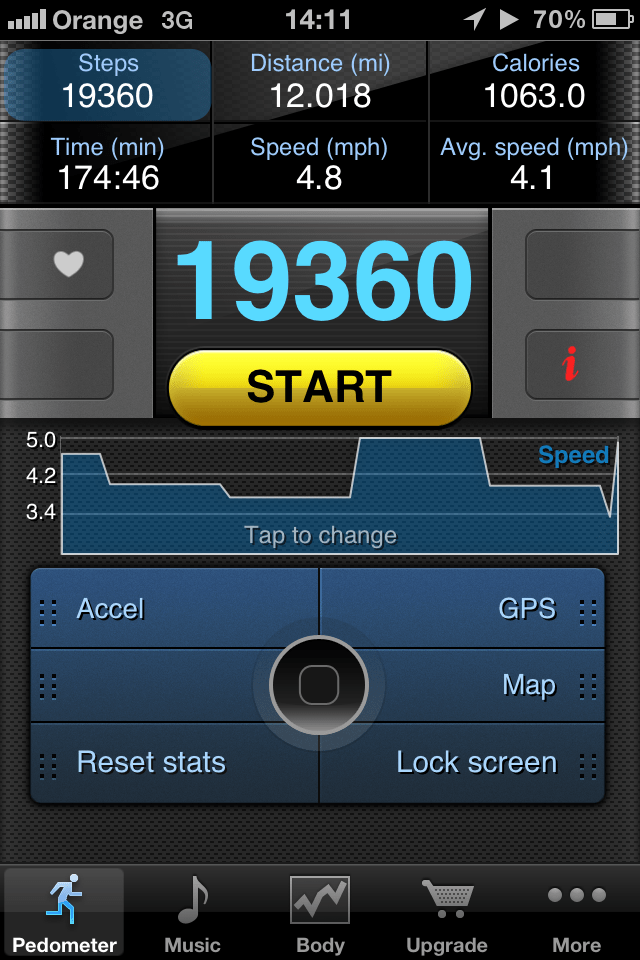This screenshot has height=960, width=640.
Task: Switch to the Body tab
Action: click(320, 914)
